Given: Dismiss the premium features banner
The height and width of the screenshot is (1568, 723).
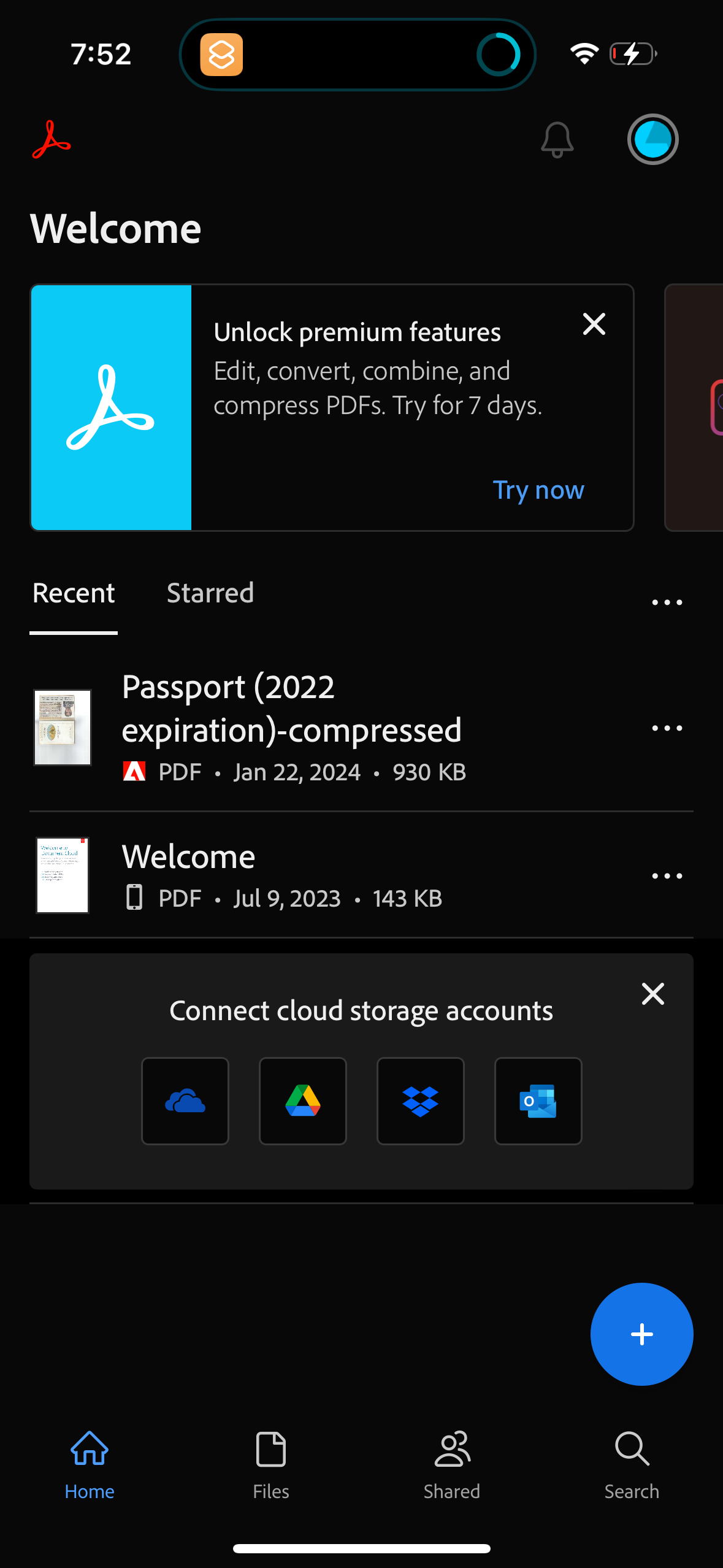Looking at the screenshot, I should (x=594, y=325).
